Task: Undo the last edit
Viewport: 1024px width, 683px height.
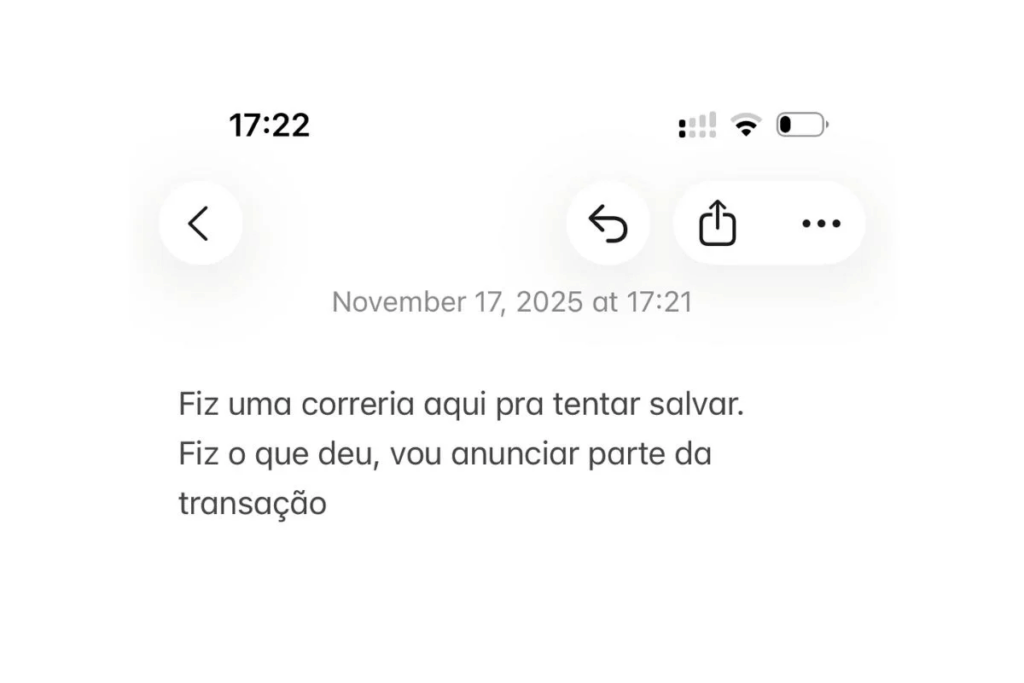Action: [608, 223]
